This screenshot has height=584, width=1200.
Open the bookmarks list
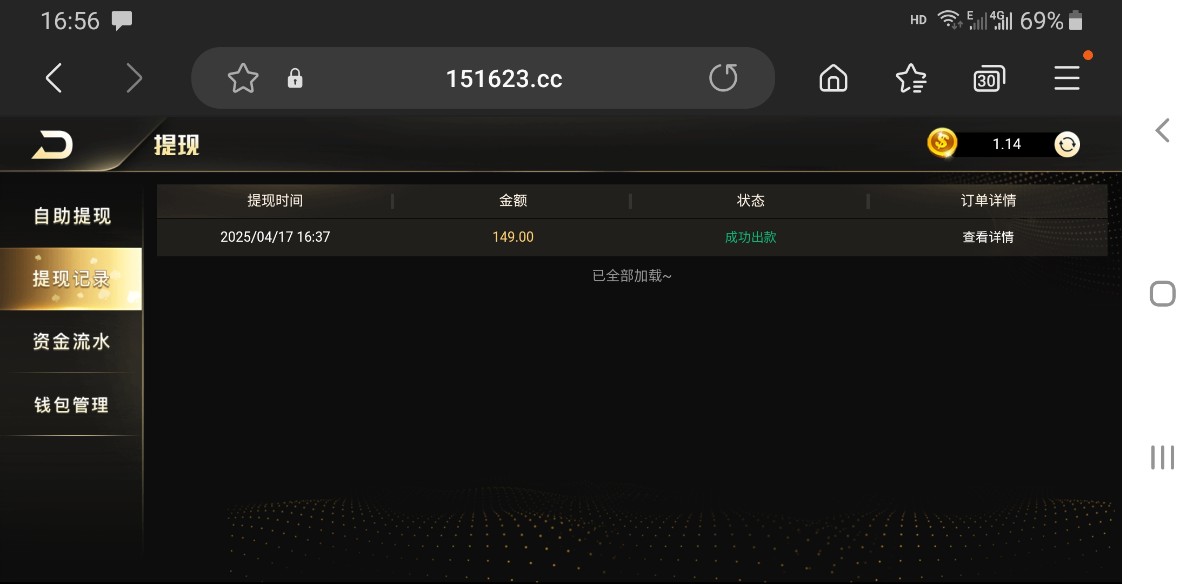coord(910,78)
